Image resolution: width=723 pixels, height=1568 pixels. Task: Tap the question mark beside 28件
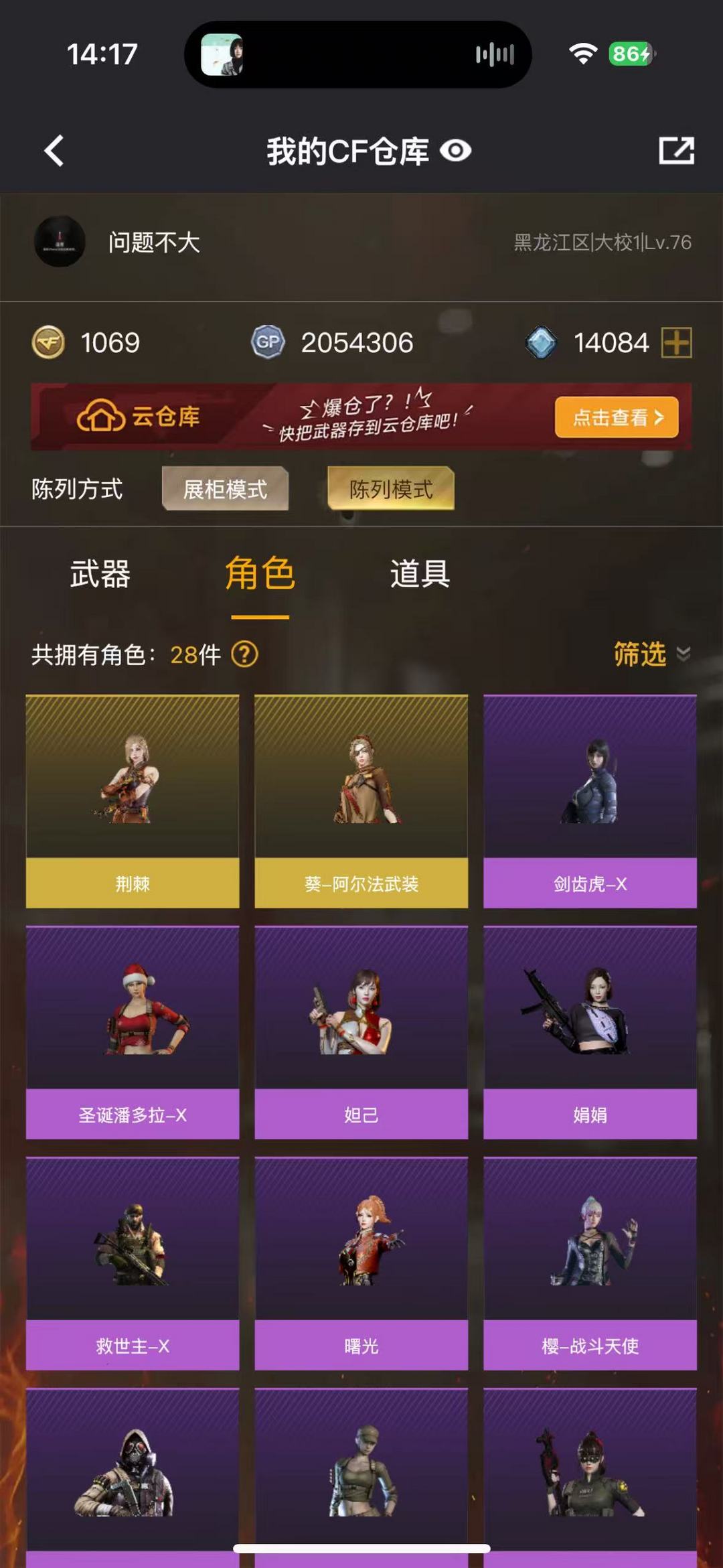pos(244,654)
